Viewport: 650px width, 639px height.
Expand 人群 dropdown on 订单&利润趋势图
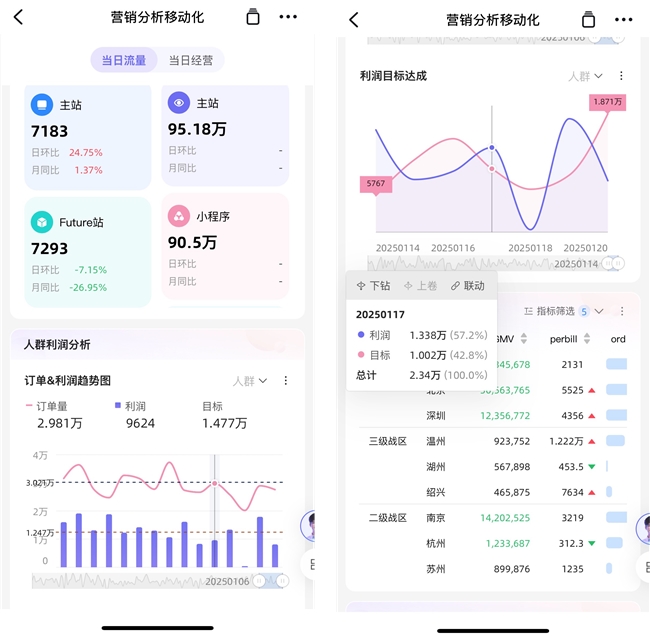pos(250,381)
